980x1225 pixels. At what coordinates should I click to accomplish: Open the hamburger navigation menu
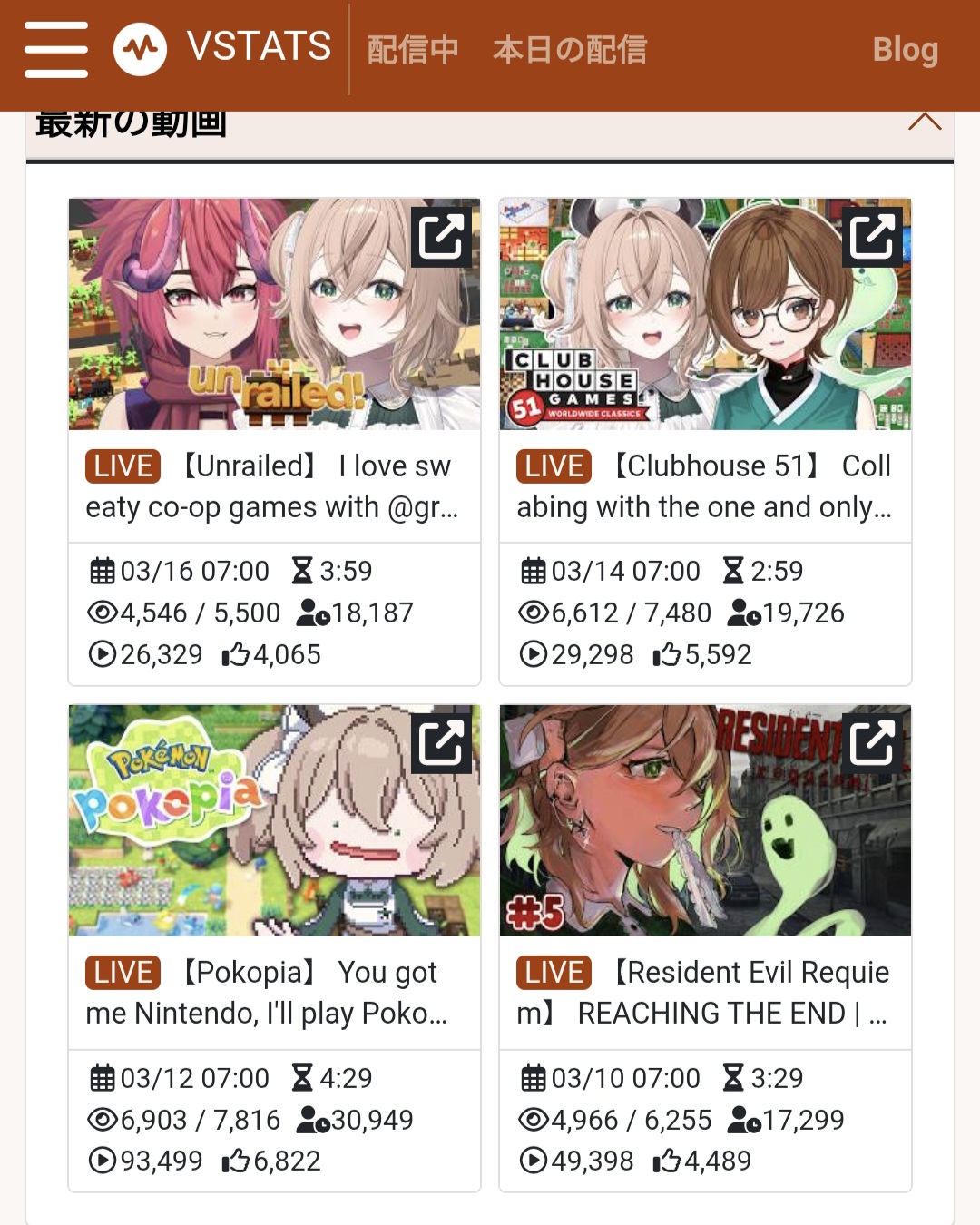56,49
